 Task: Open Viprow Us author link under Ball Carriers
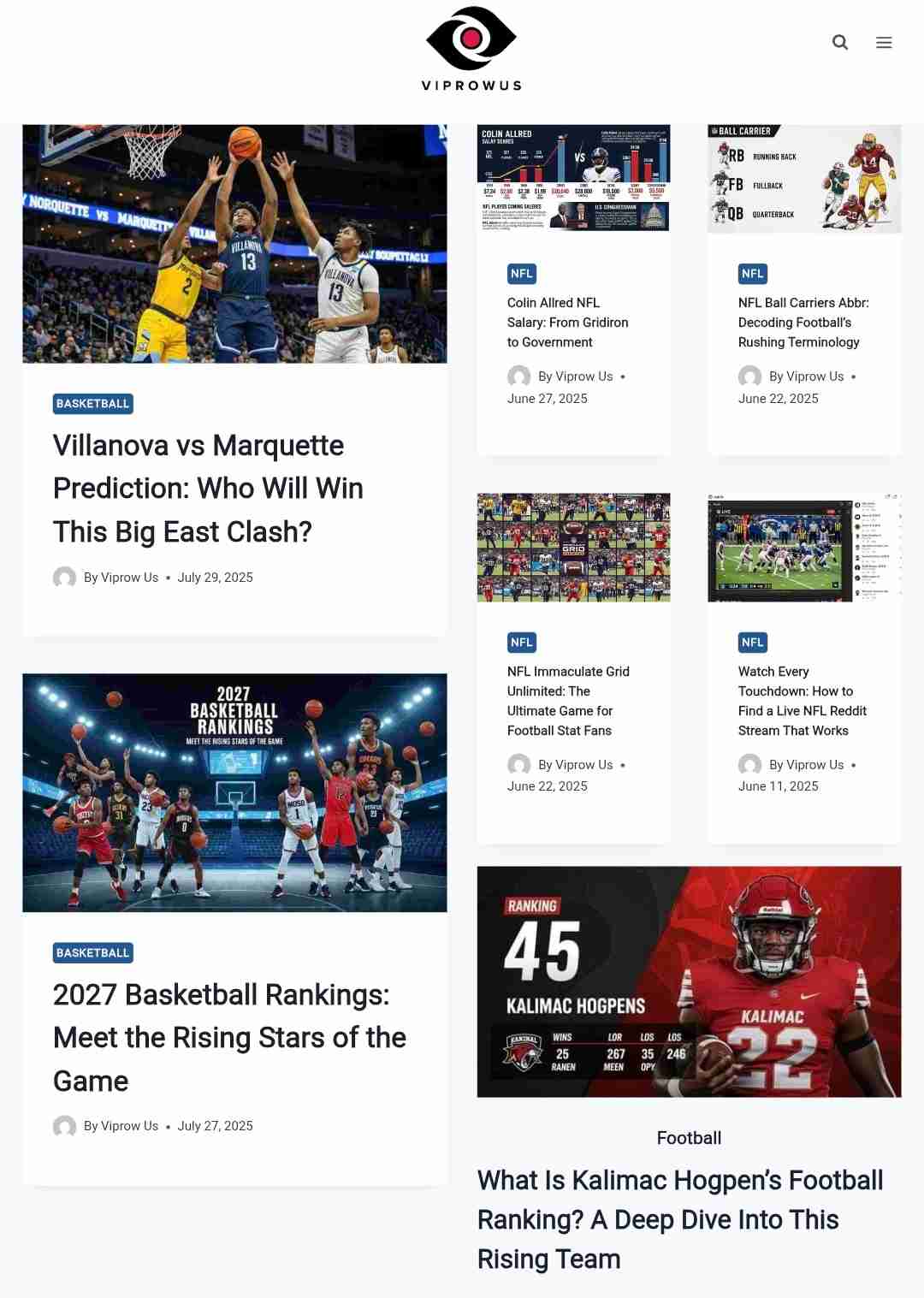point(806,376)
